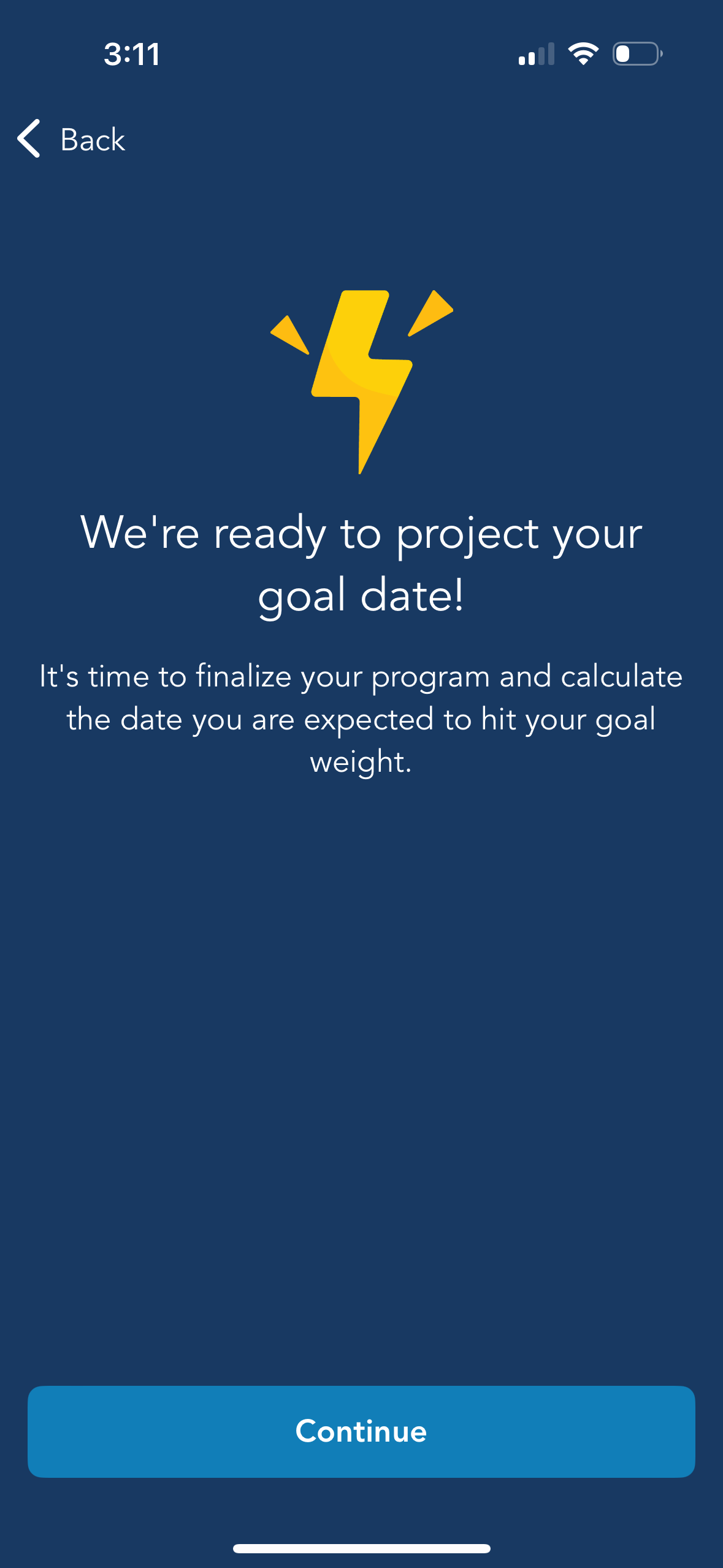Tap the status bar region
The image size is (723, 1568).
coord(361,54)
